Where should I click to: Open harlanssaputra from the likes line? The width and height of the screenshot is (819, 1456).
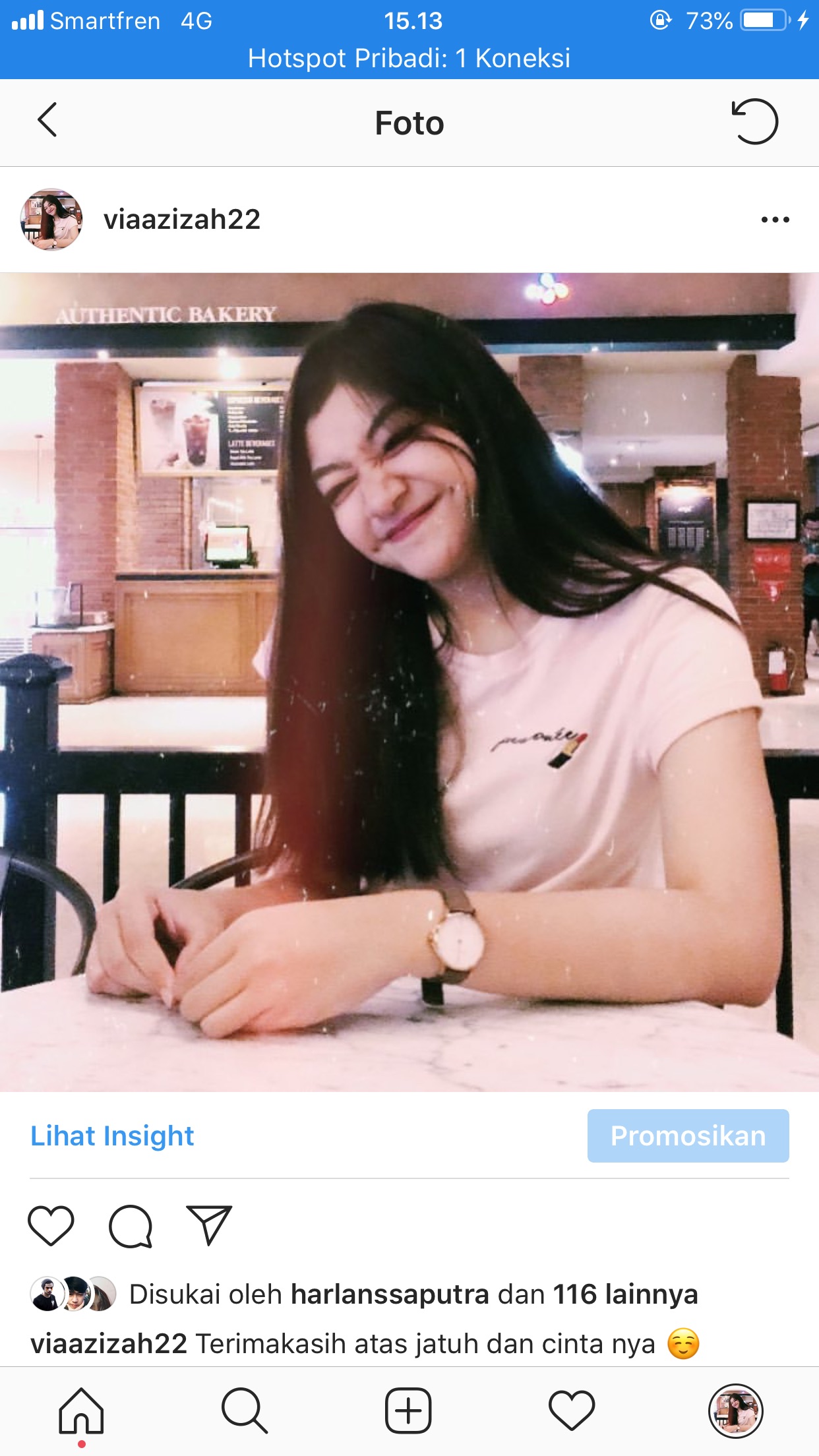click(390, 1294)
